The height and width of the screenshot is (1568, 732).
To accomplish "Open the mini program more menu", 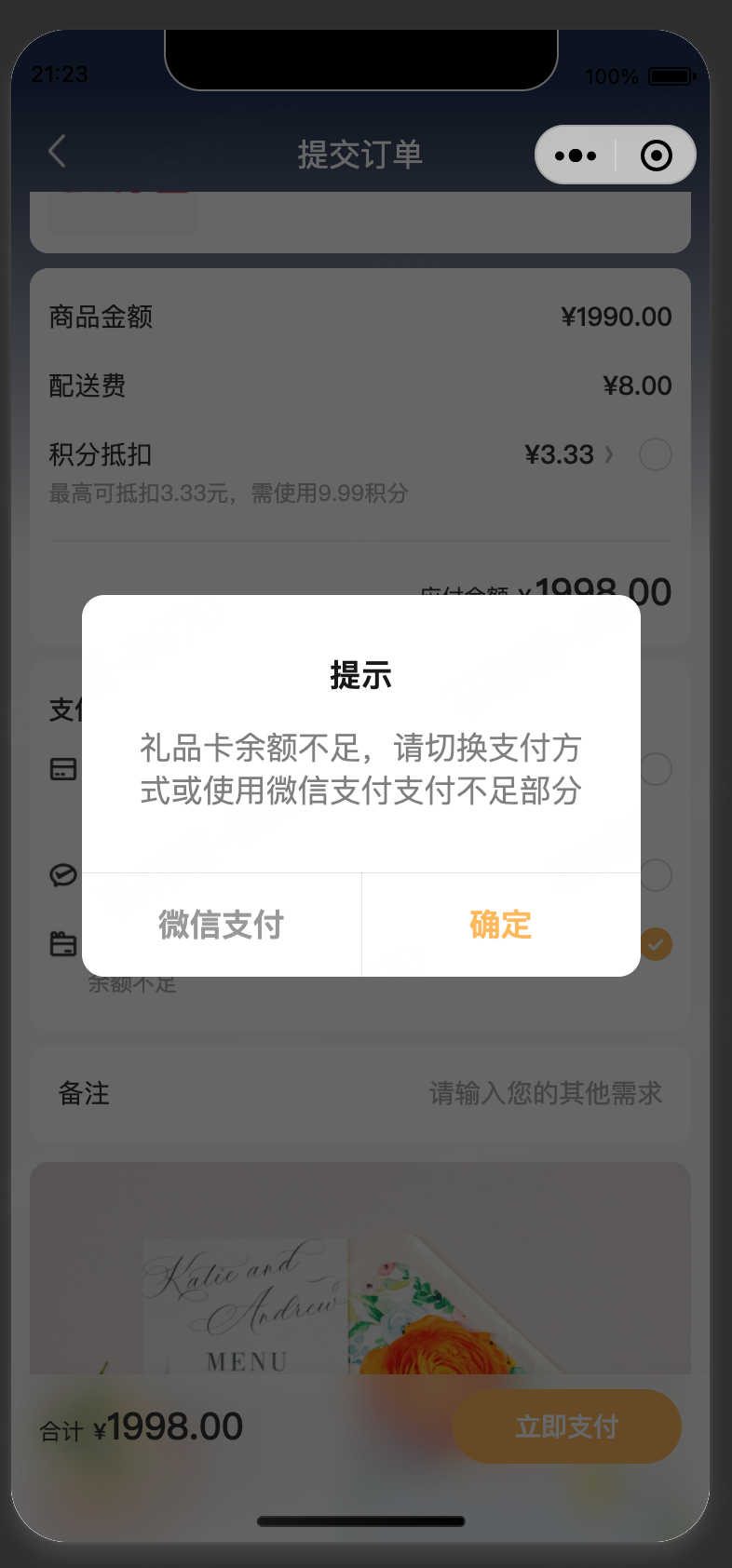I will click(576, 155).
